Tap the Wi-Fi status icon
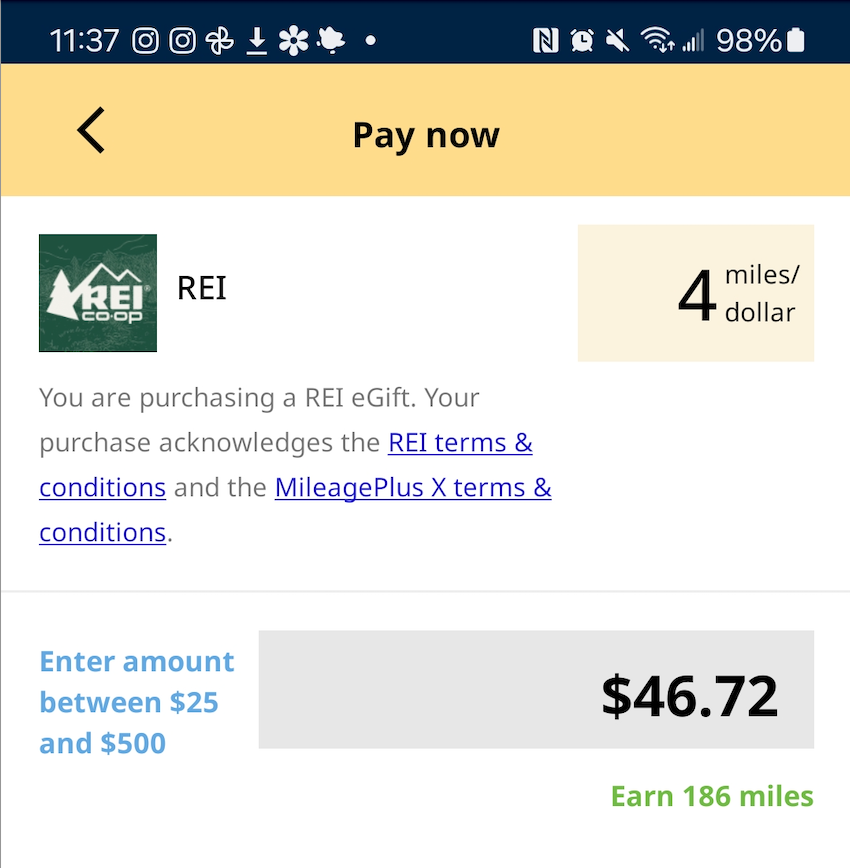The height and width of the screenshot is (868, 850). click(x=655, y=40)
